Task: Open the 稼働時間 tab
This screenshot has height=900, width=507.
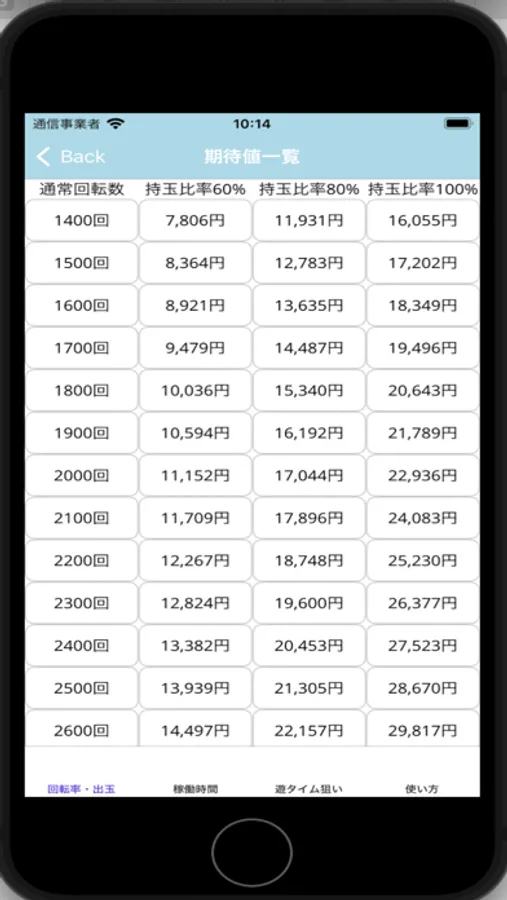Action: 195,789
